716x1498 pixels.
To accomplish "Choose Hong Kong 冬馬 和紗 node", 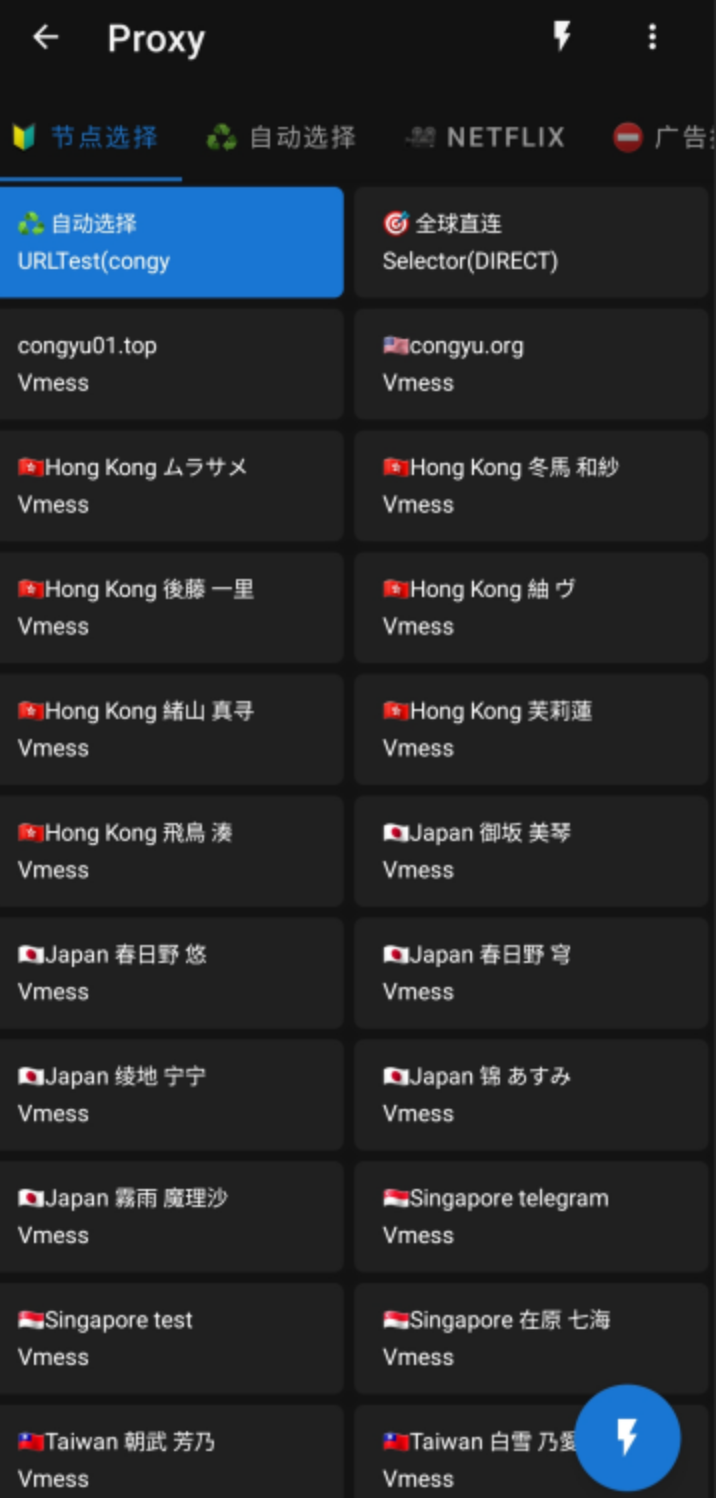I will (531, 486).
